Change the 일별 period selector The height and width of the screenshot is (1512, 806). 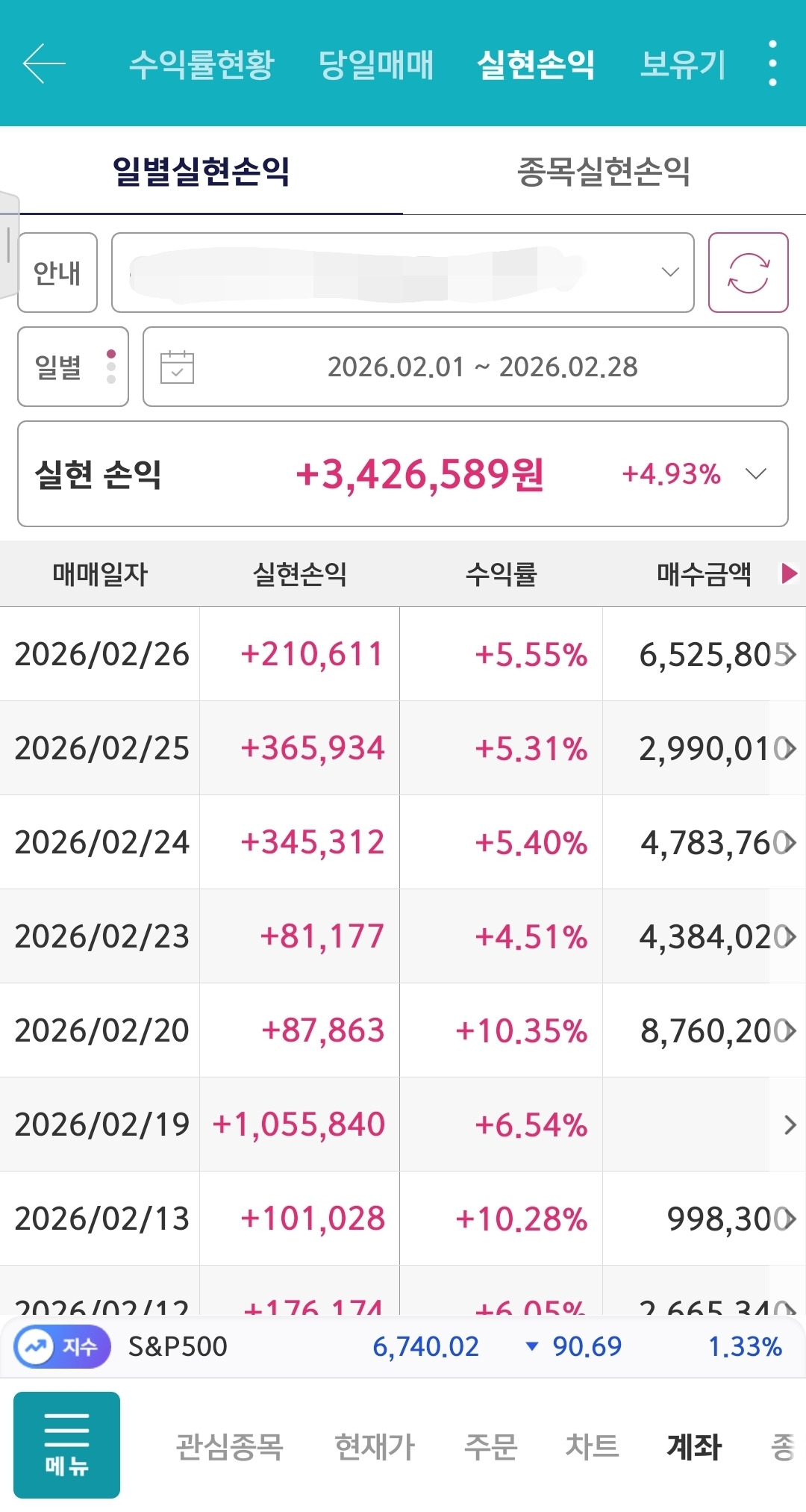[73, 367]
